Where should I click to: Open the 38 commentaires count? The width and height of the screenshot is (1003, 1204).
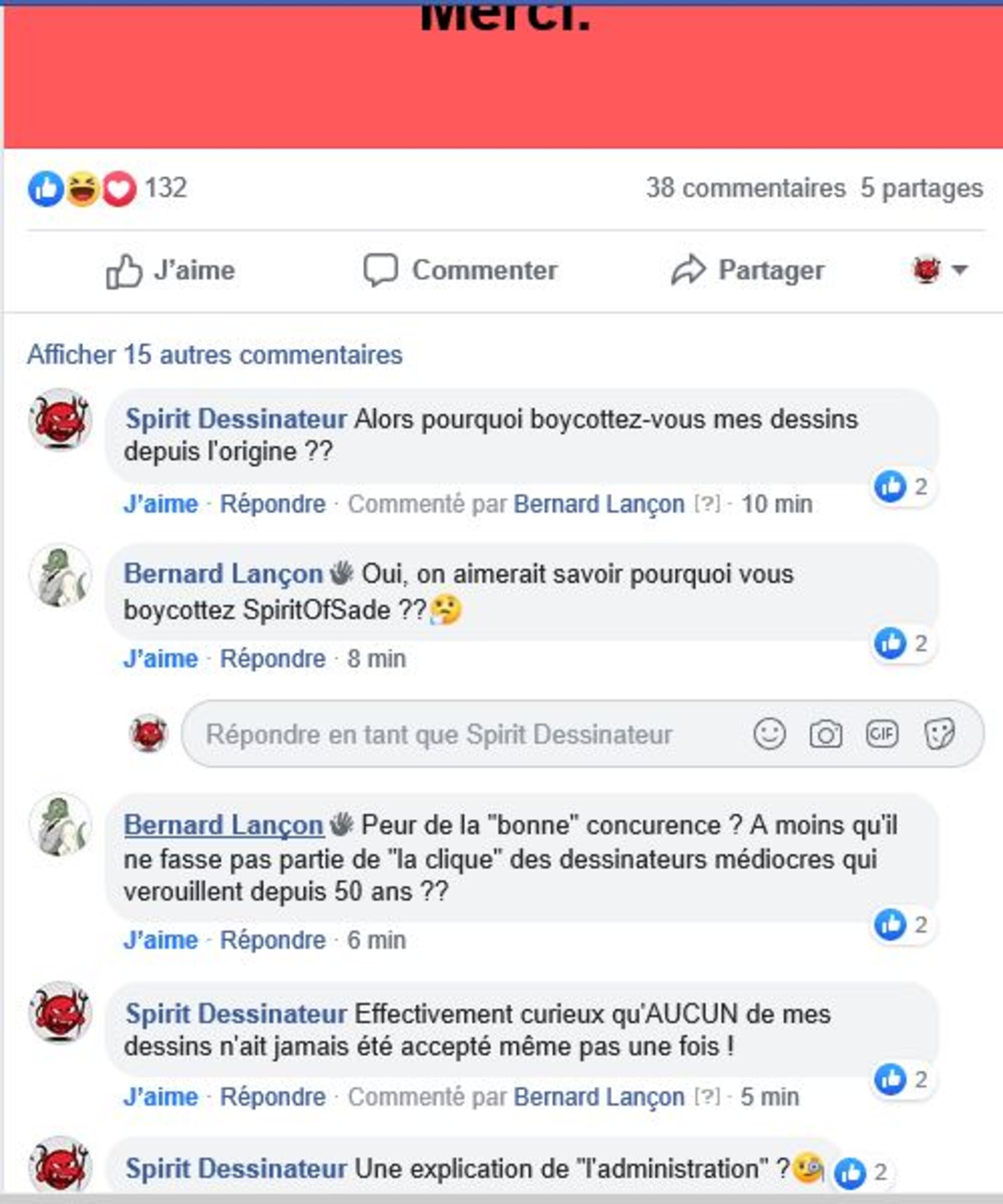[x=745, y=188]
